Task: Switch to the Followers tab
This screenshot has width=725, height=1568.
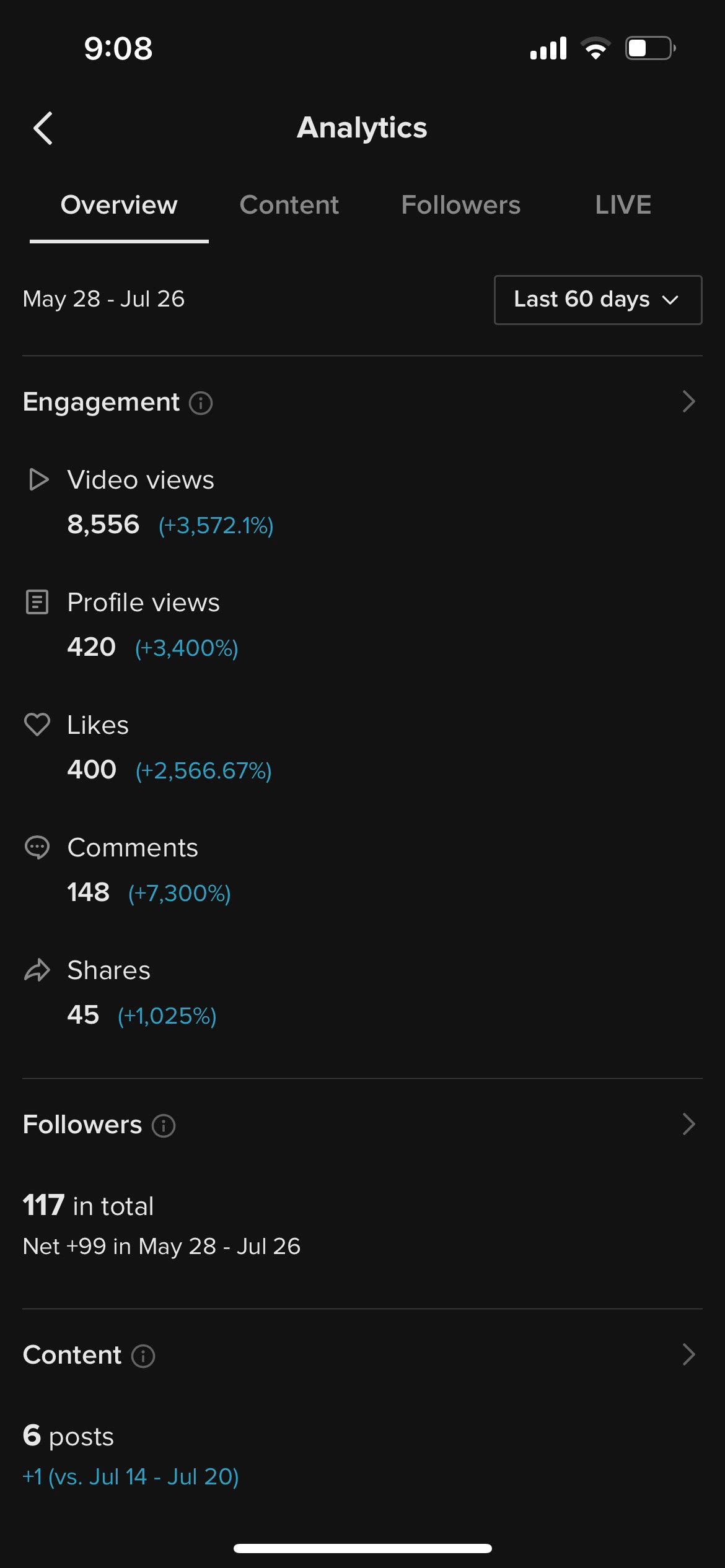Action: [x=460, y=205]
